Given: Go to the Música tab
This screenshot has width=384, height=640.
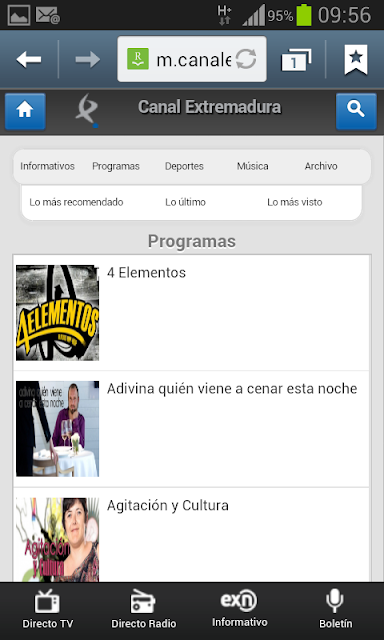Looking at the screenshot, I should pos(253,167).
